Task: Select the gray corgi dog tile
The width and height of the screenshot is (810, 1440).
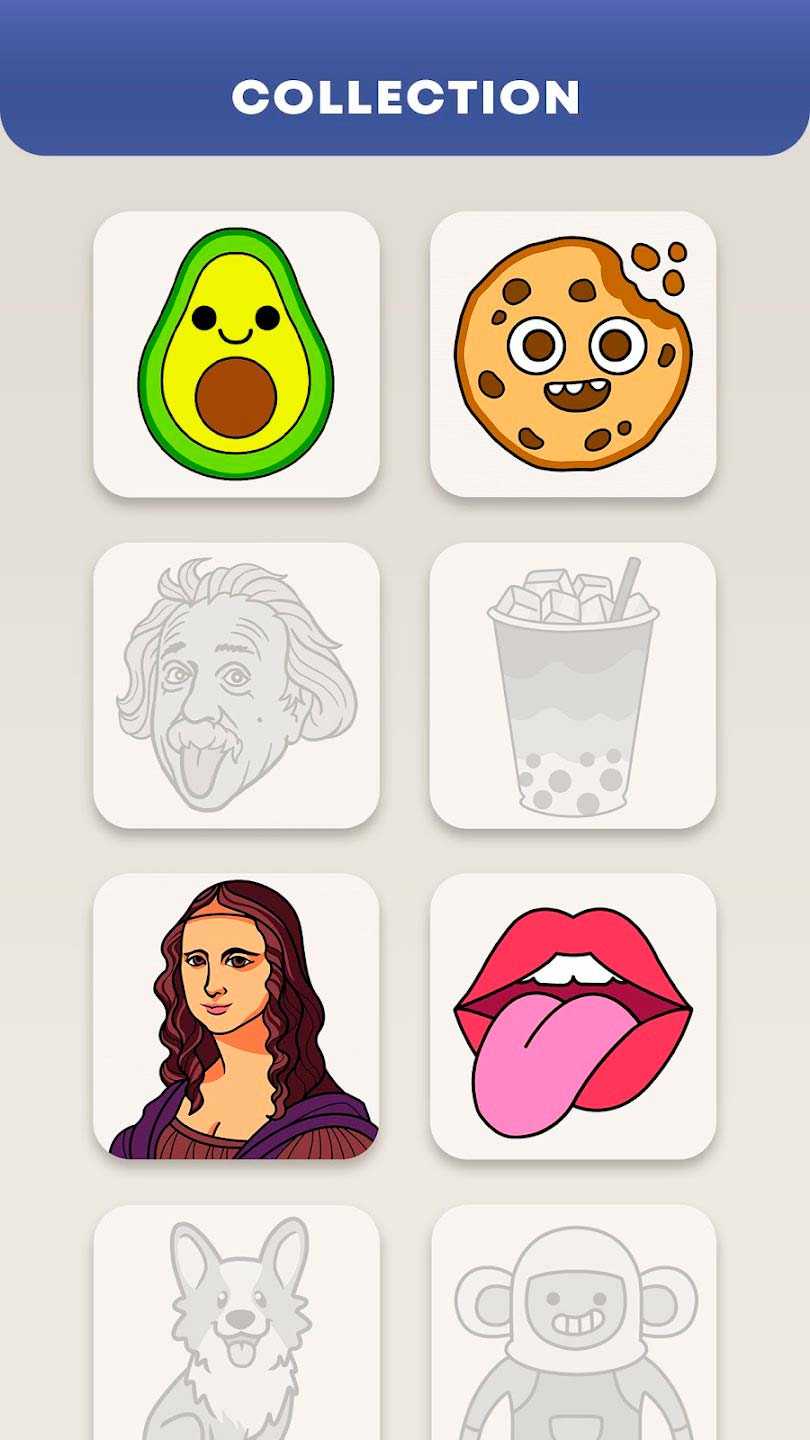Action: (x=236, y=1325)
